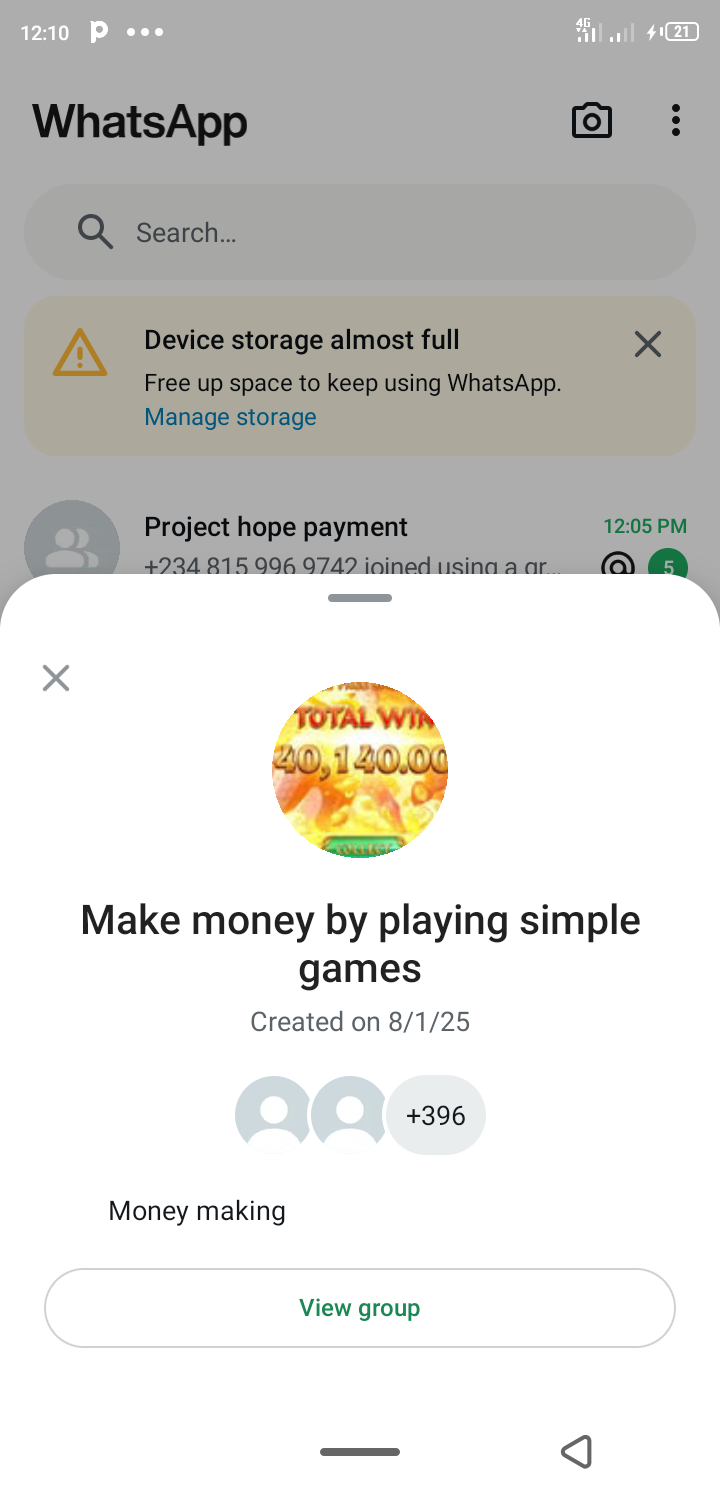
Task: Open the overflow menu
Action: [676, 121]
